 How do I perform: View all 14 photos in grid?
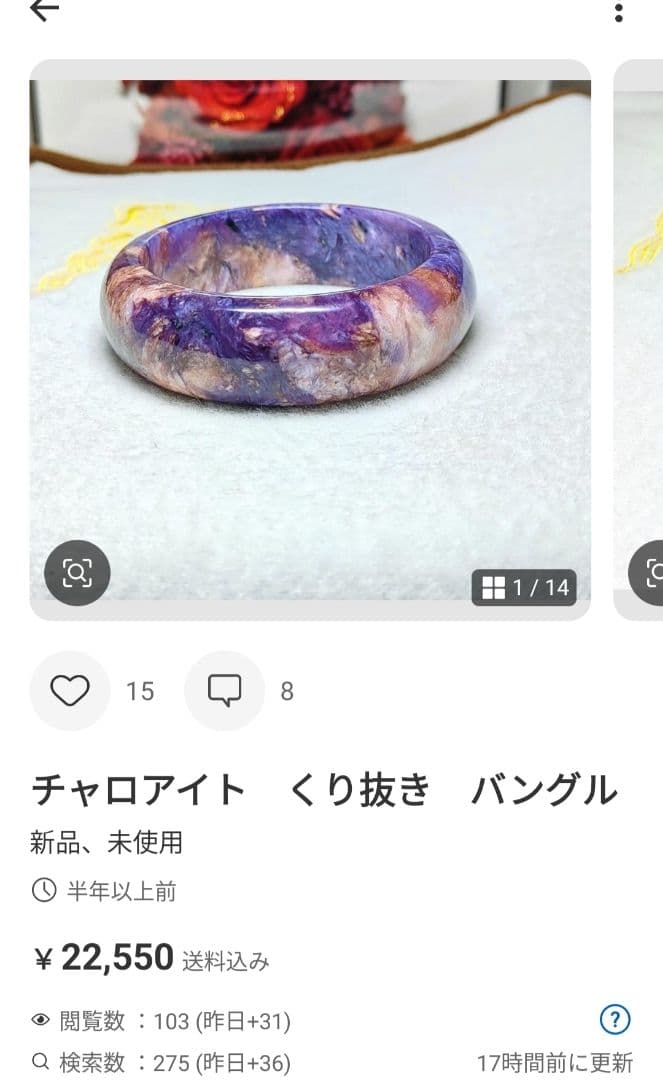tap(525, 587)
